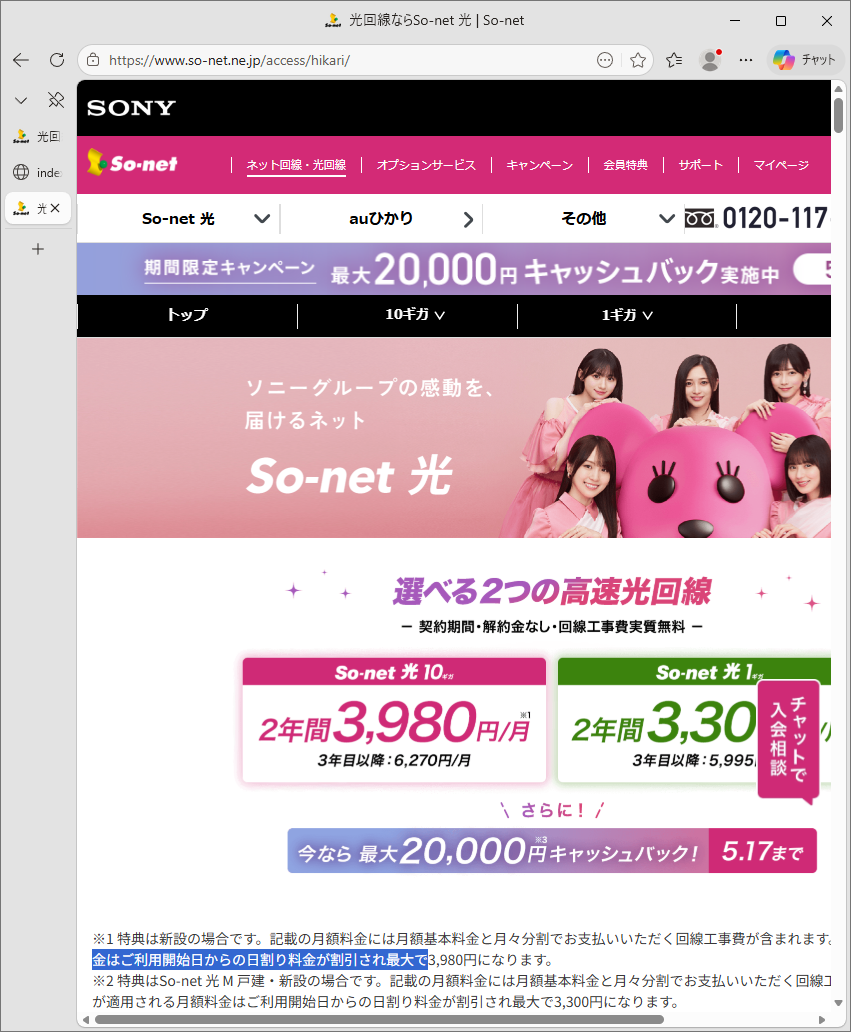Open the 会員特典 navigation link
851x1032 pixels.
pyautogui.click(x=625, y=165)
